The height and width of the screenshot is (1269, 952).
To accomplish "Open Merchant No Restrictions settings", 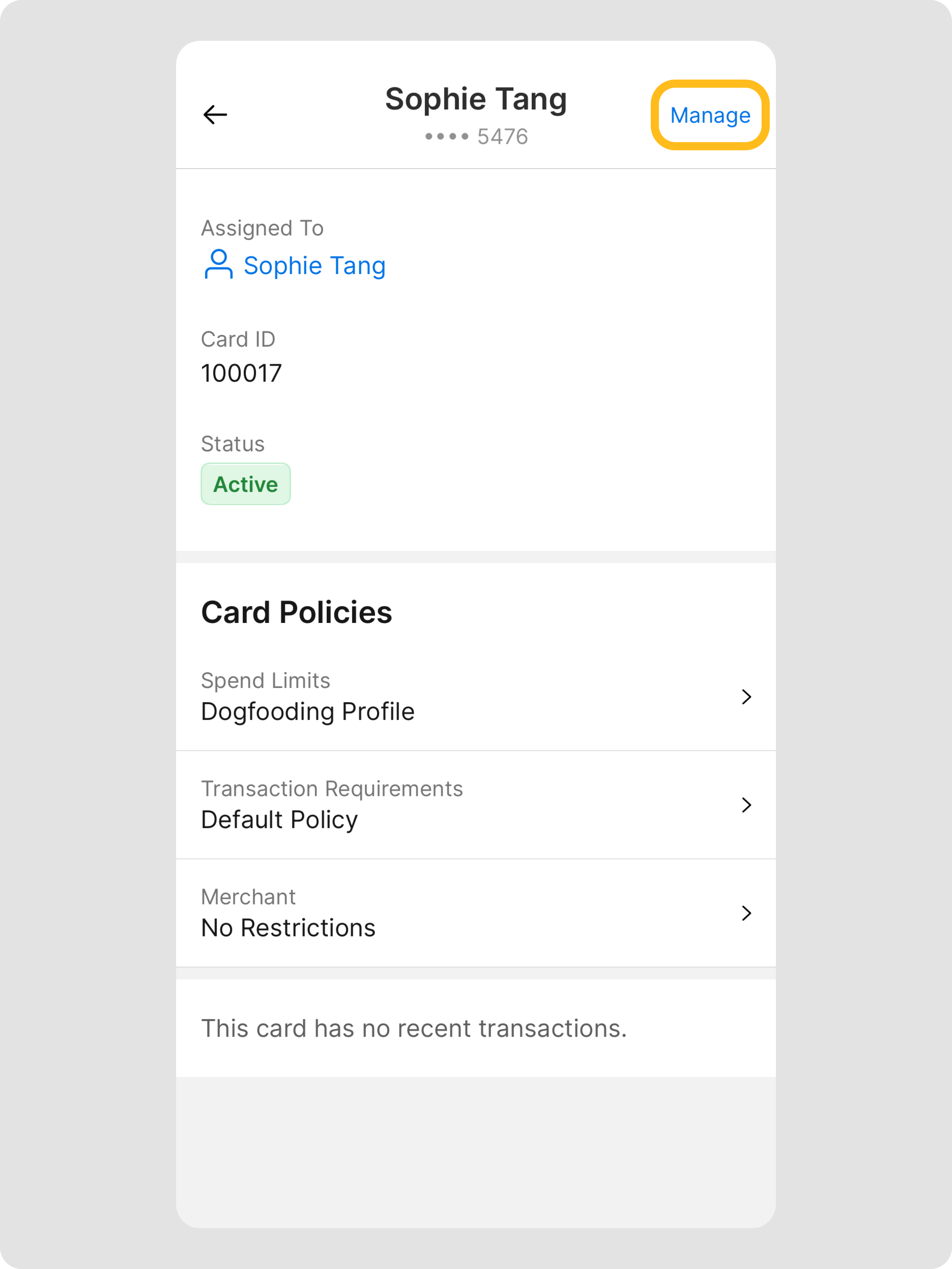I will [x=475, y=913].
